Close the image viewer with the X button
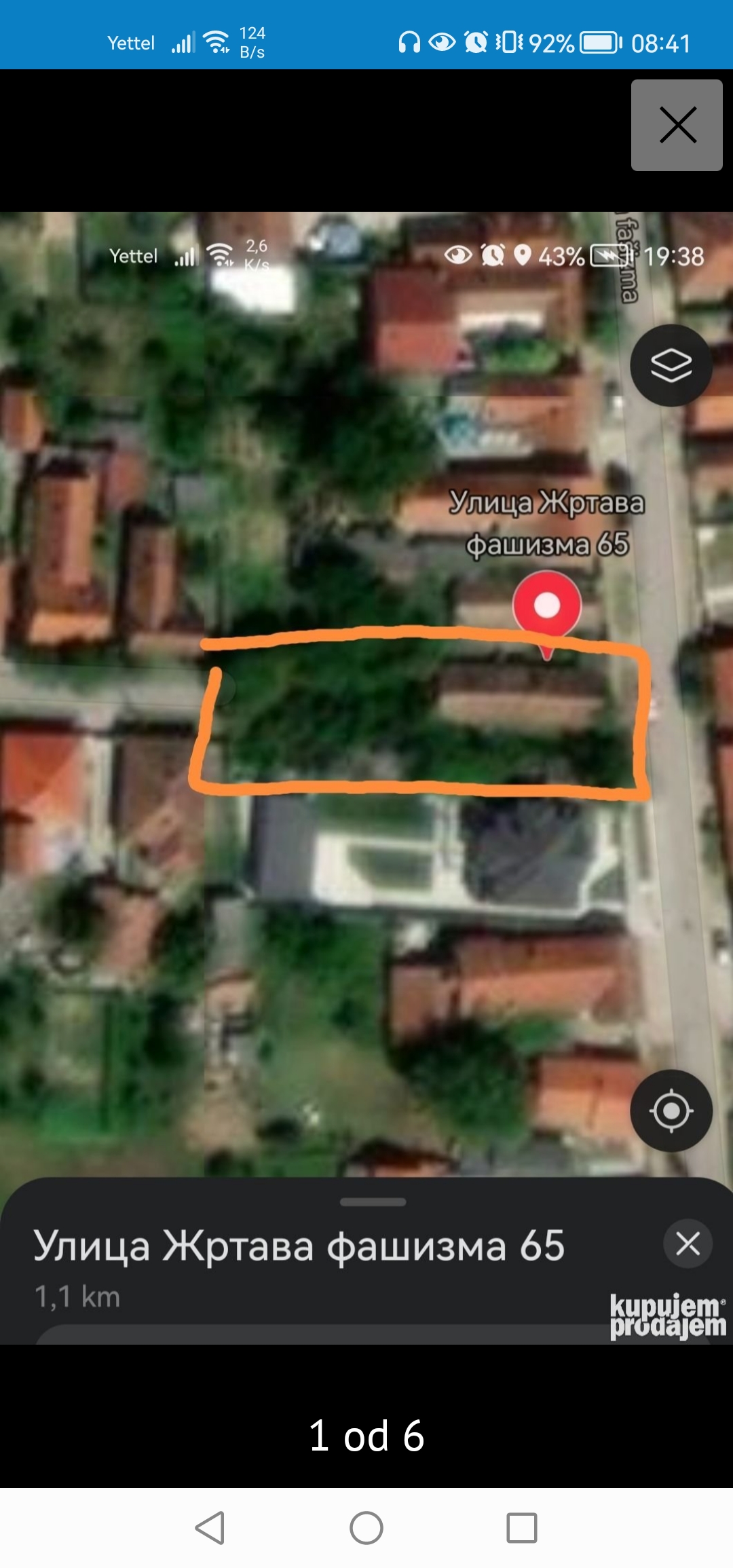The height and width of the screenshot is (1568, 733). click(x=677, y=126)
